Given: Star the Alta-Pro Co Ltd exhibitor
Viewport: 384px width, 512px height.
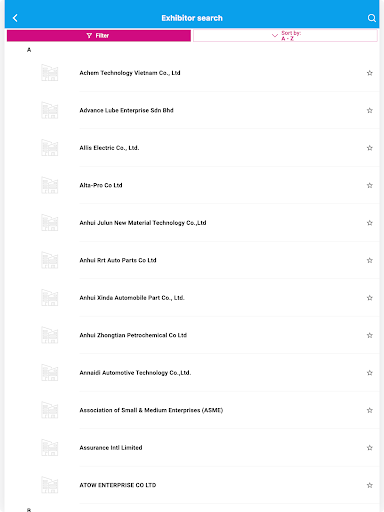Looking at the screenshot, I should click(369, 185).
